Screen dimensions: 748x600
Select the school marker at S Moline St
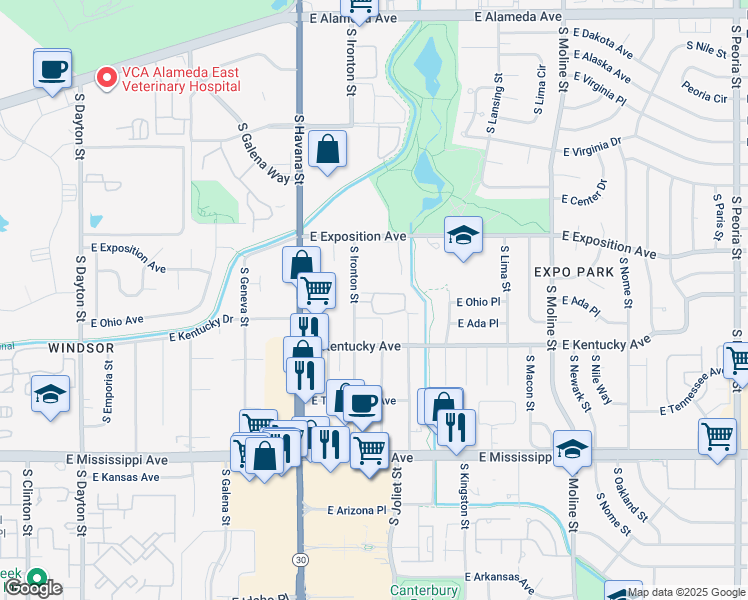click(572, 451)
